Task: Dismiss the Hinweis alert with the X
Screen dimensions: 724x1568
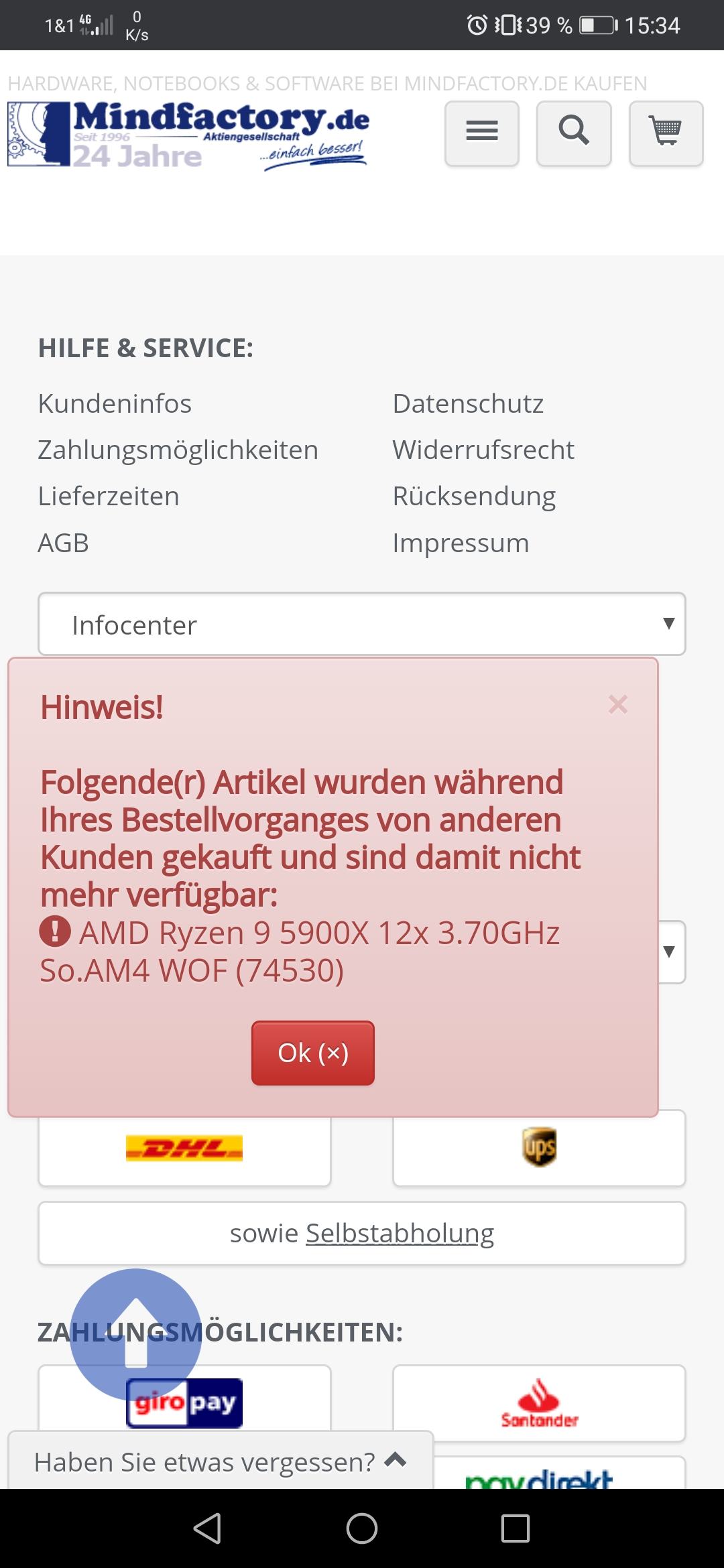Action: click(x=617, y=704)
